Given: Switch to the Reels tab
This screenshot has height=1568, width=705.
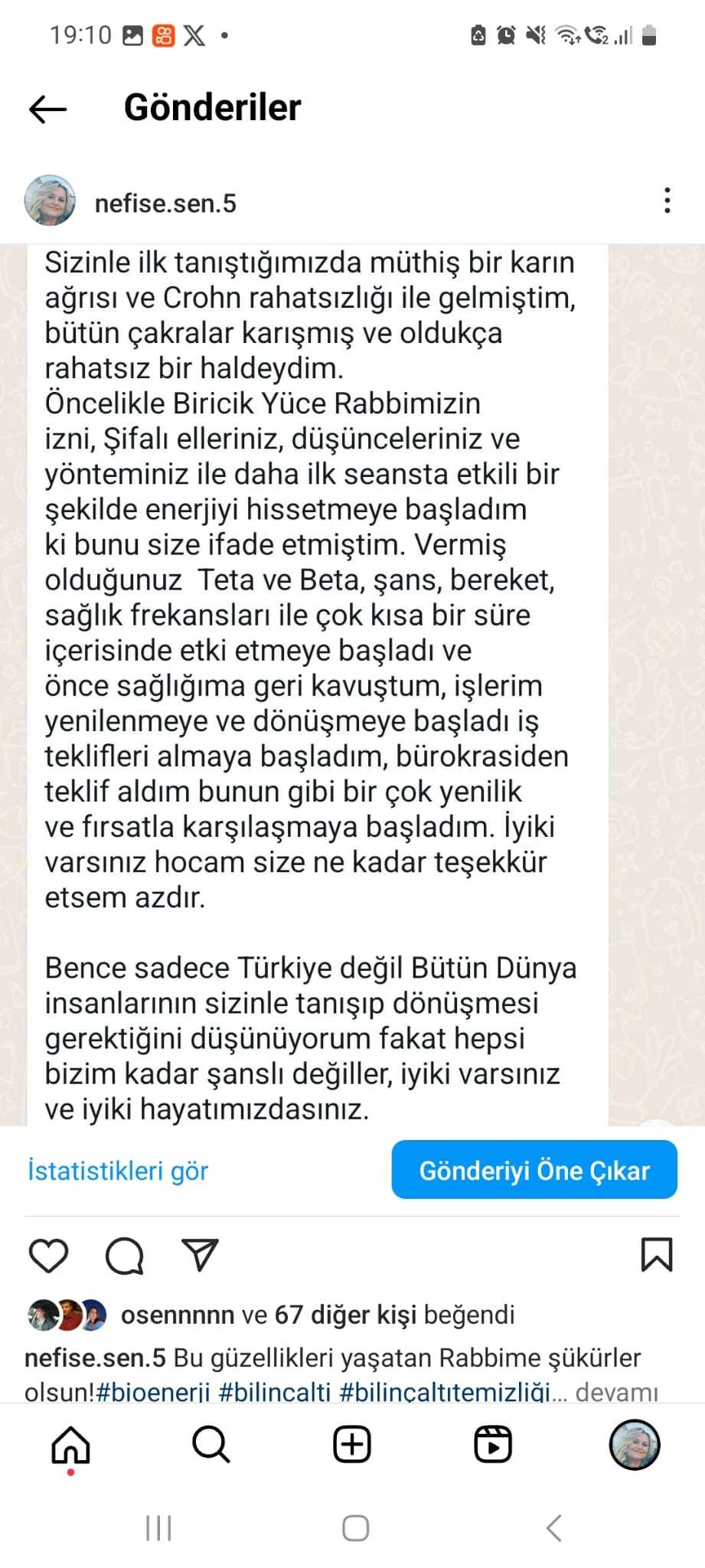Looking at the screenshot, I should (x=493, y=1445).
